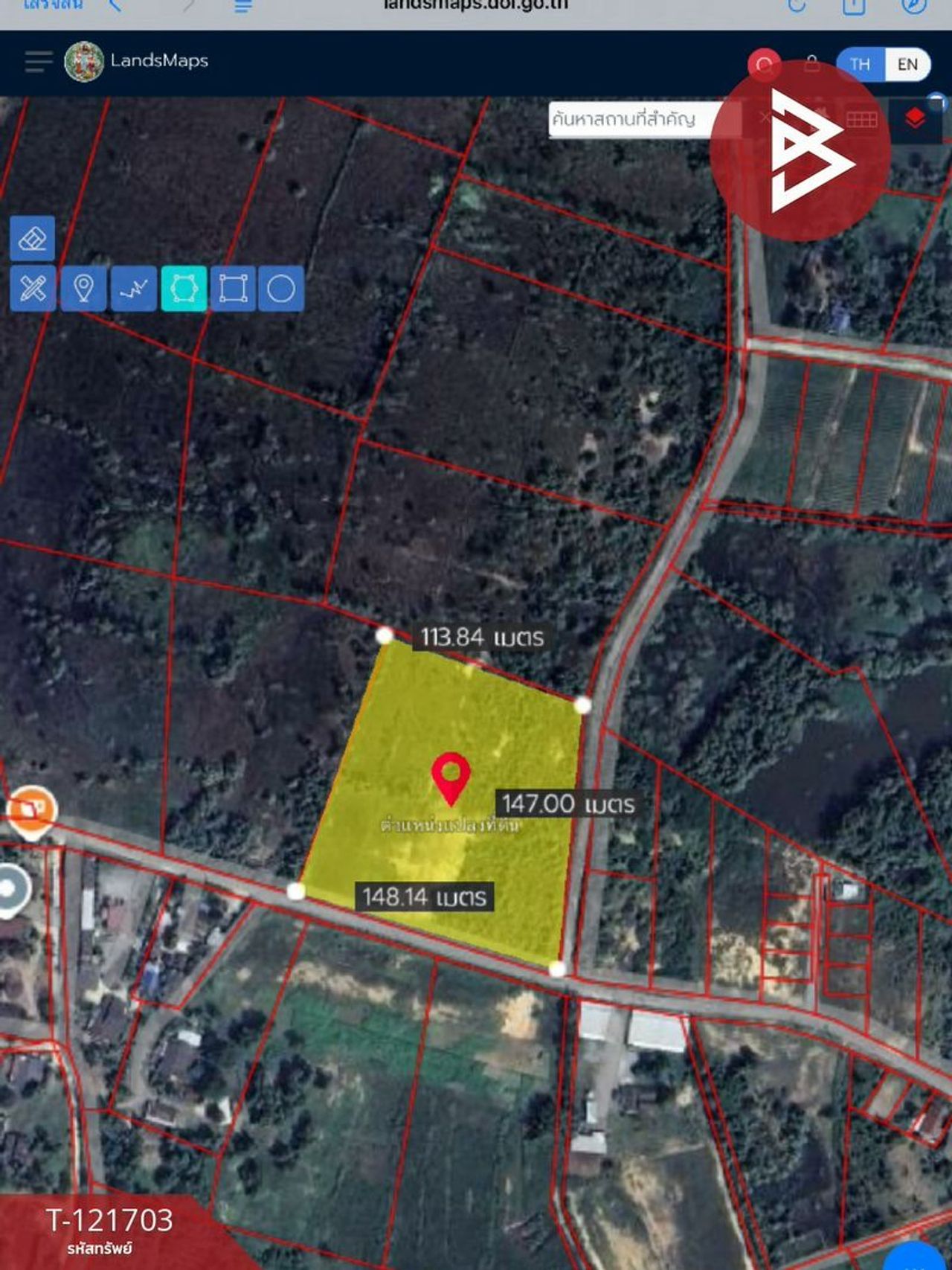
Task: Select the highlighted polygon drawing tool
Action: click(x=184, y=288)
